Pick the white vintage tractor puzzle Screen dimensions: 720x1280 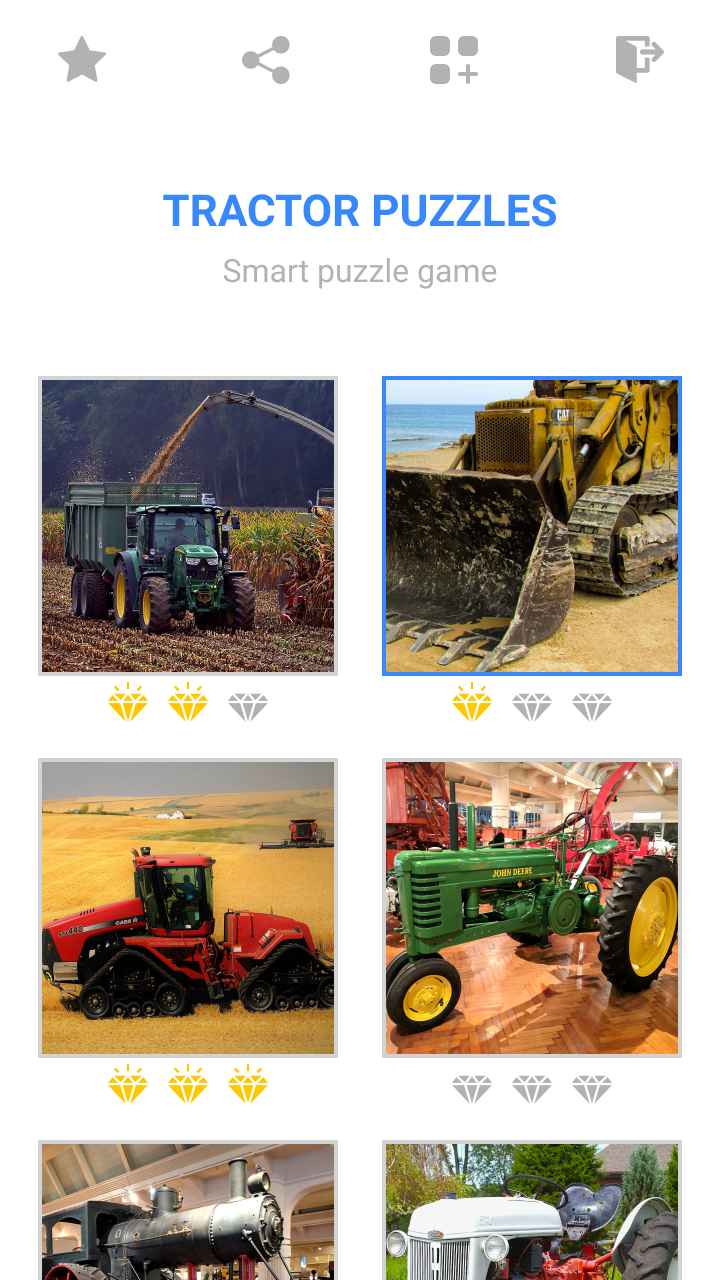coord(532,1212)
